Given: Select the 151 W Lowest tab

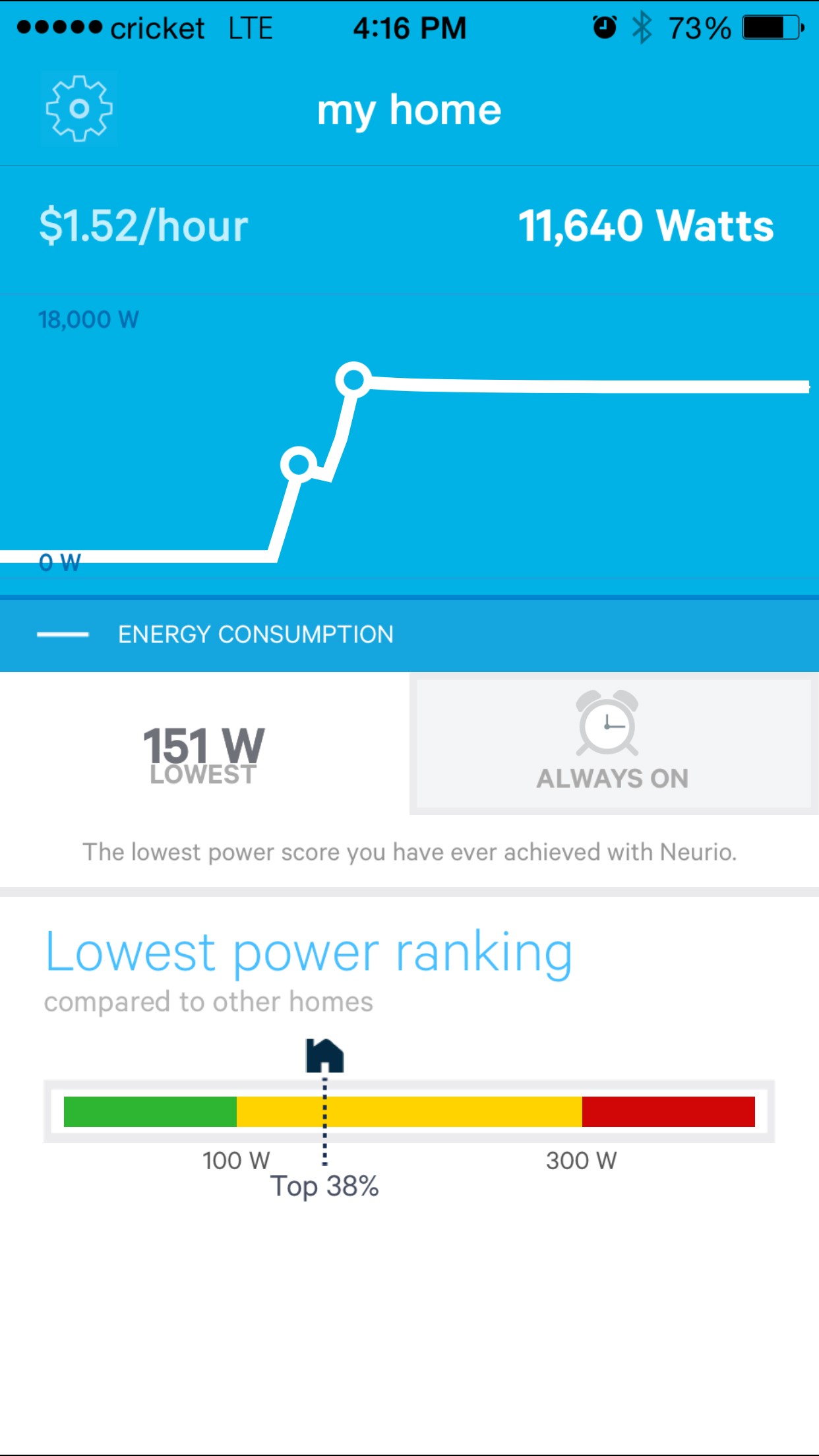Looking at the screenshot, I should click(204, 743).
